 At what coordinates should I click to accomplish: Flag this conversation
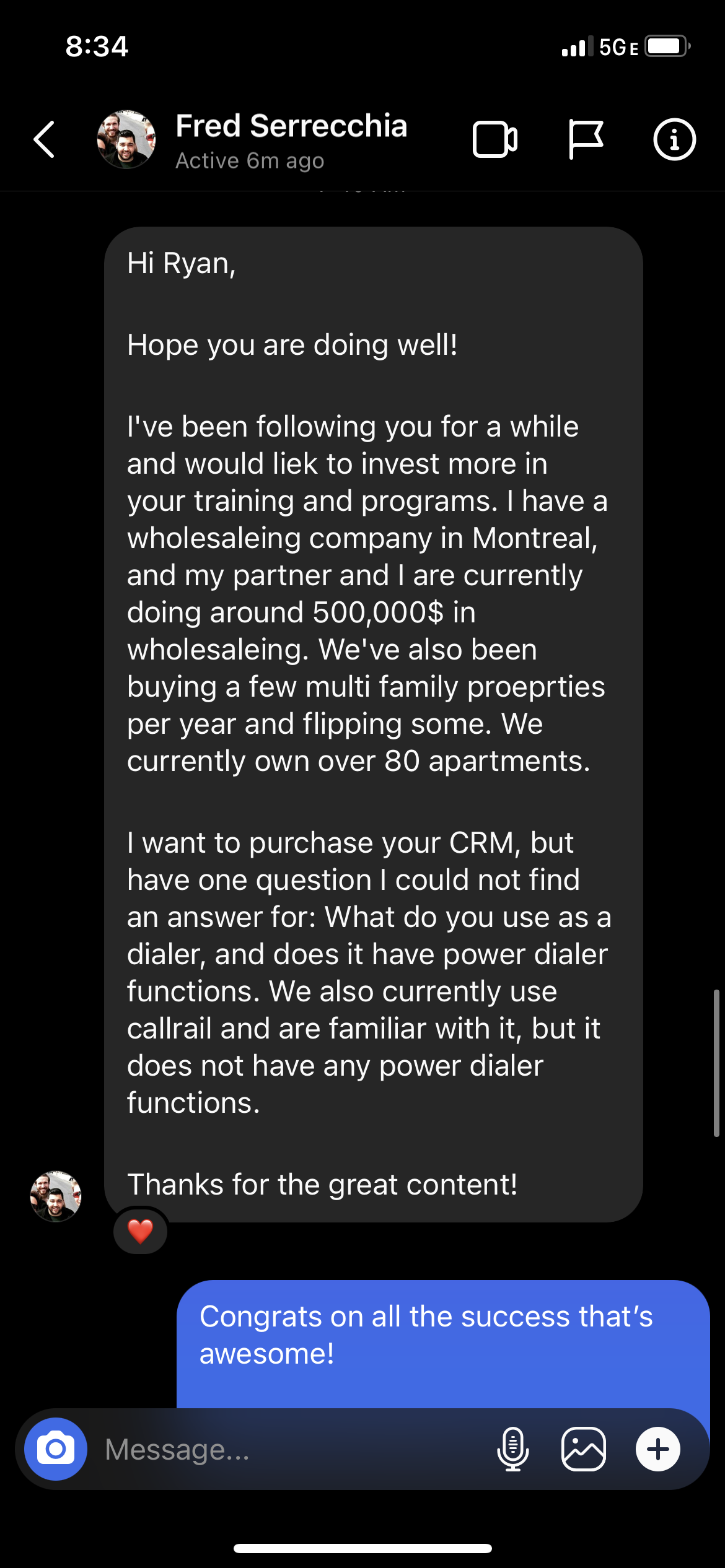coord(585,139)
